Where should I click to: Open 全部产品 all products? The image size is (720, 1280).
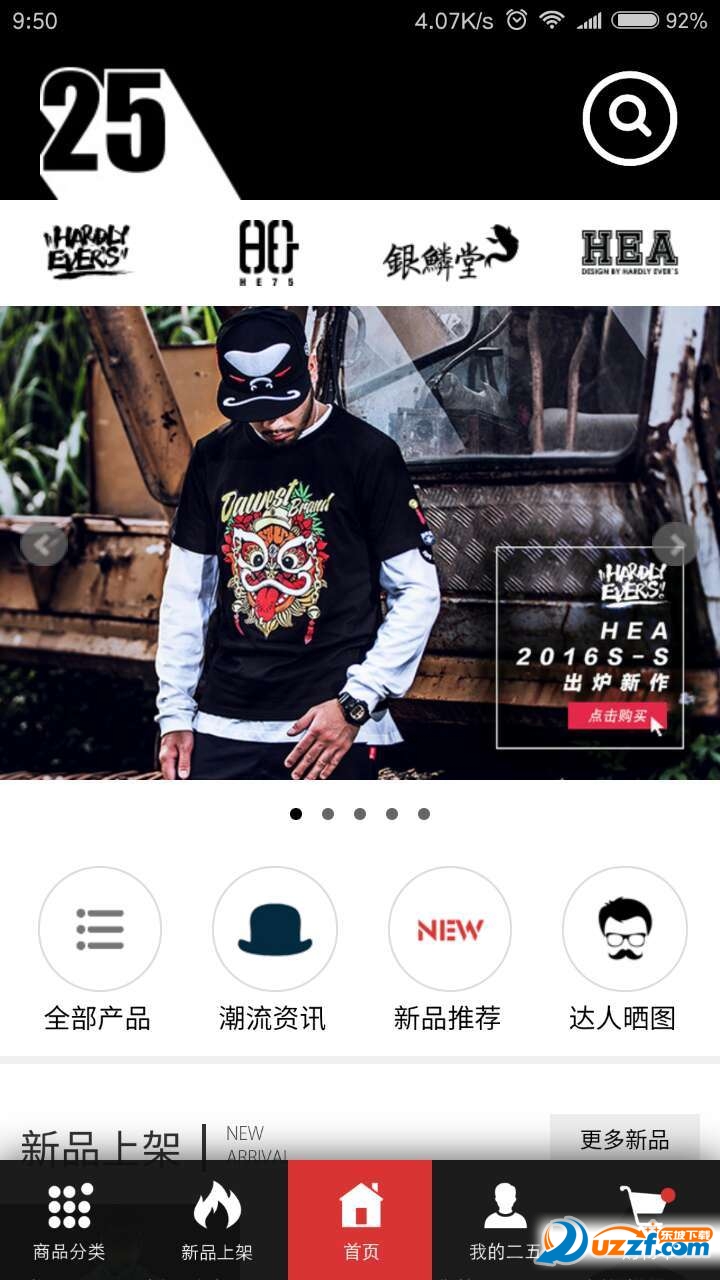99,930
